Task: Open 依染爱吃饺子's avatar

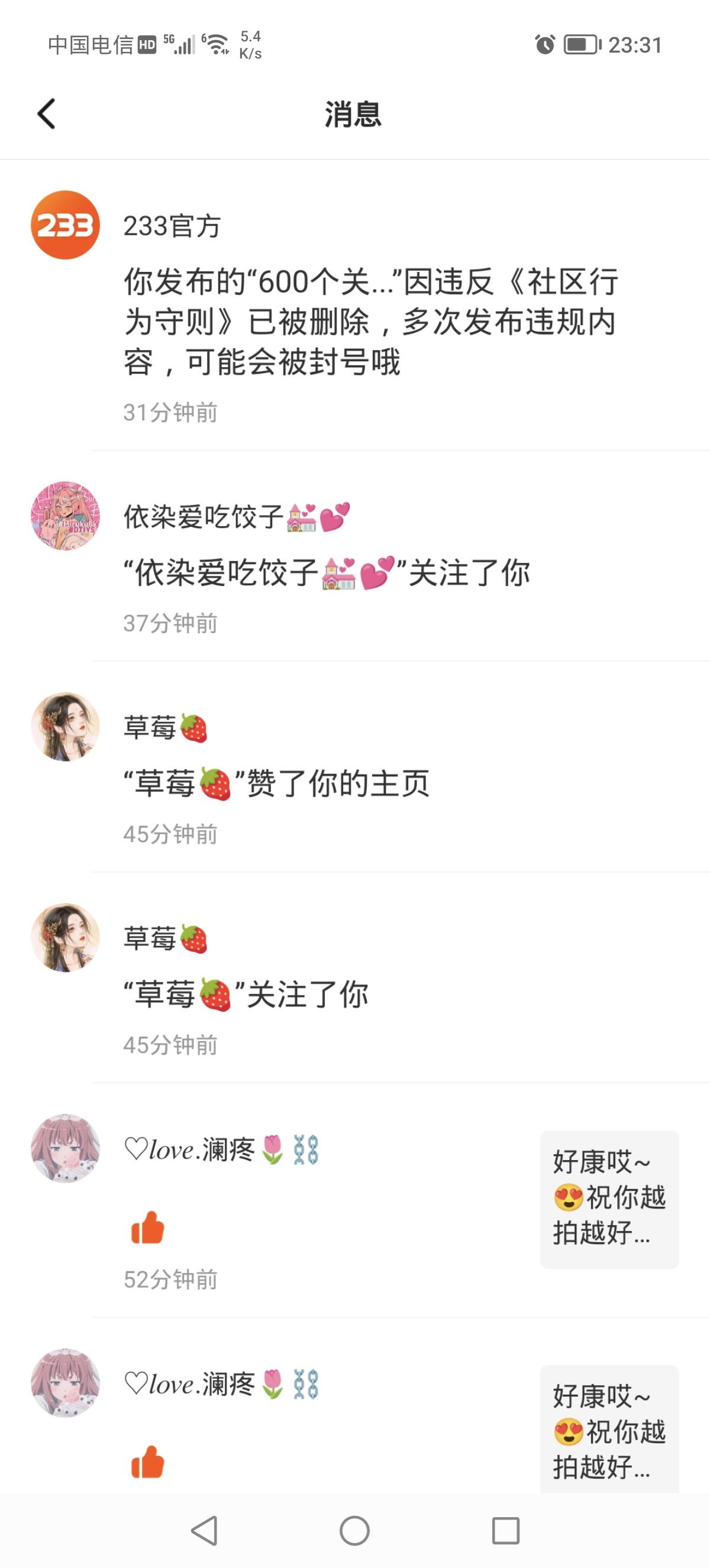Action: [x=65, y=516]
